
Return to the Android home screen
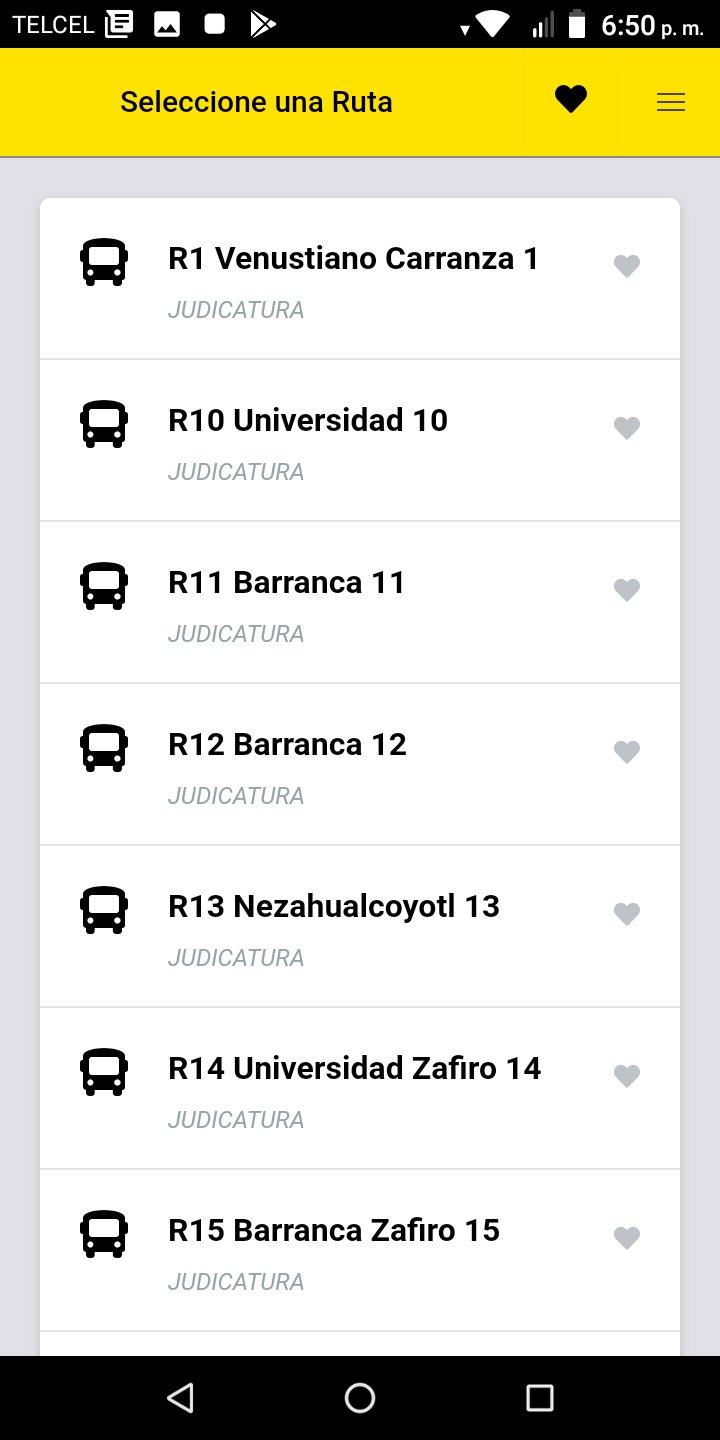tap(360, 1397)
